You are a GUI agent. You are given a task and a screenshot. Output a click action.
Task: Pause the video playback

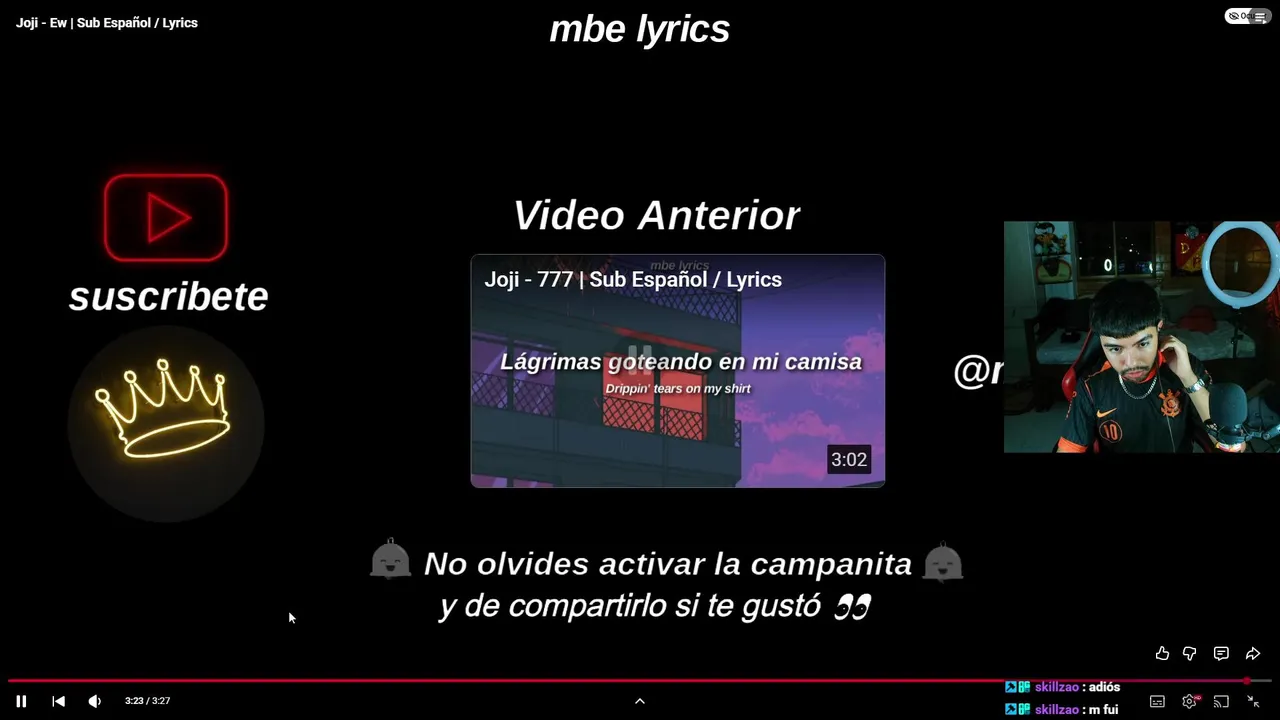point(21,701)
